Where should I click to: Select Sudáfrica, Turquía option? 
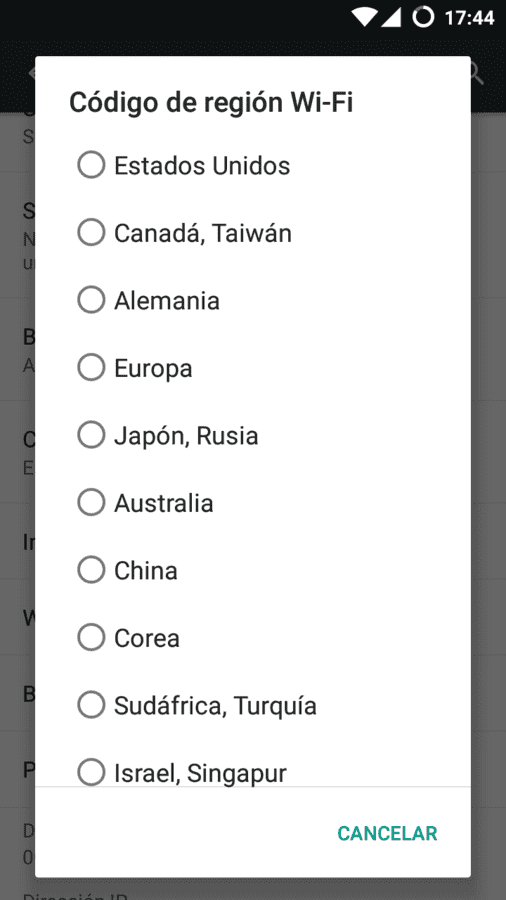pos(253,705)
